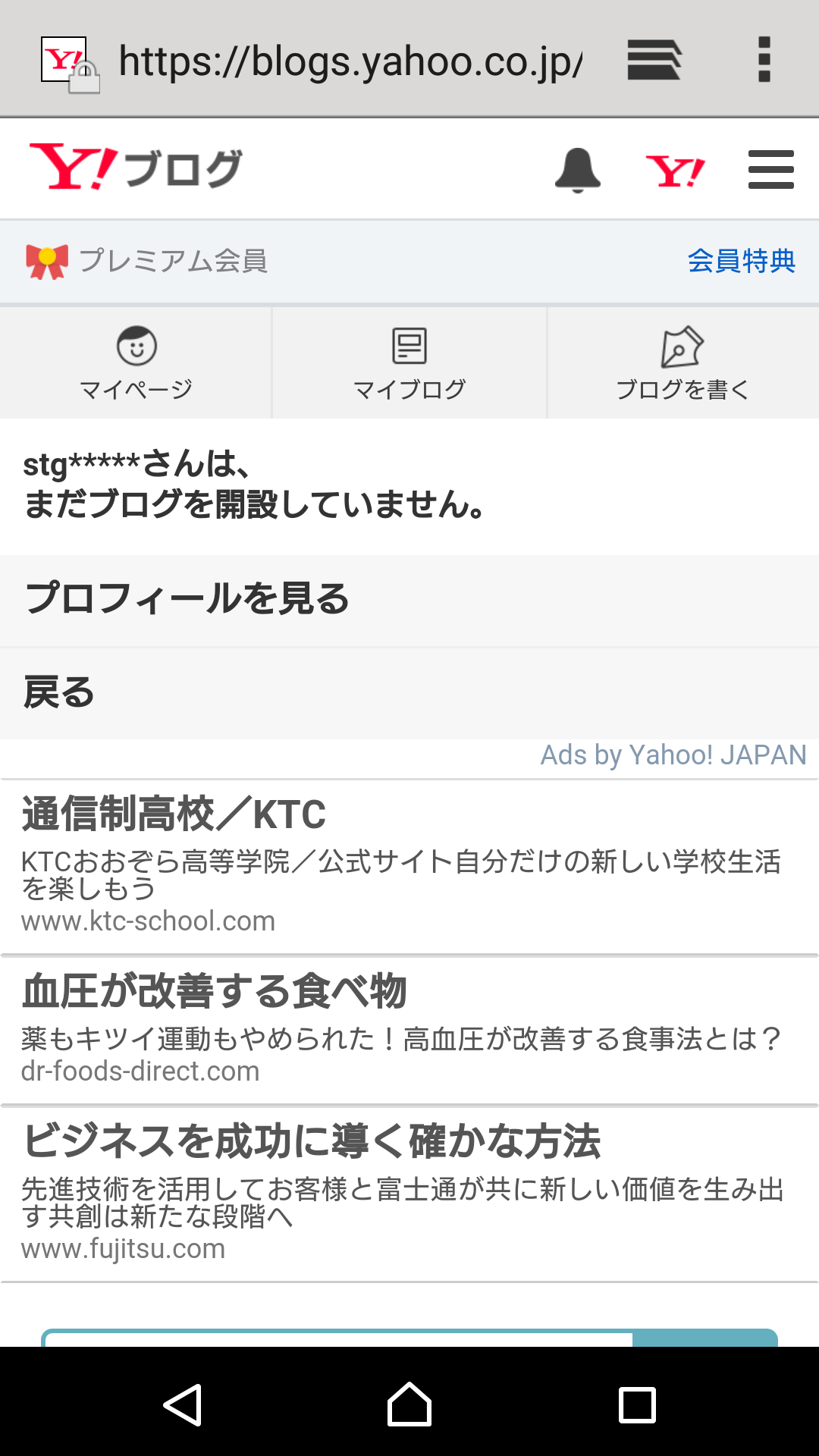Open the hamburger menu
The height and width of the screenshot is (1456, 819).
770,169
